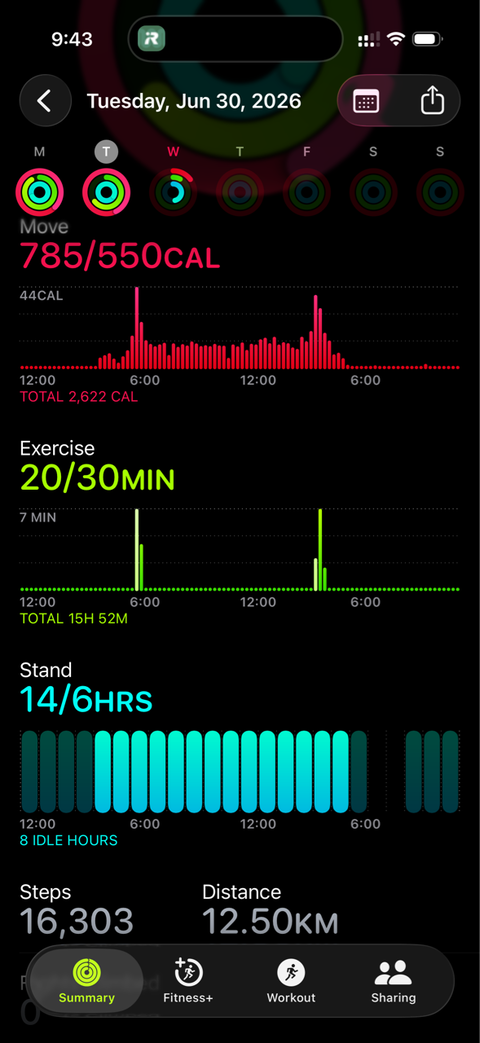Select Wednesday's activity rings
Screen dimensions: 480x1043
174,192
